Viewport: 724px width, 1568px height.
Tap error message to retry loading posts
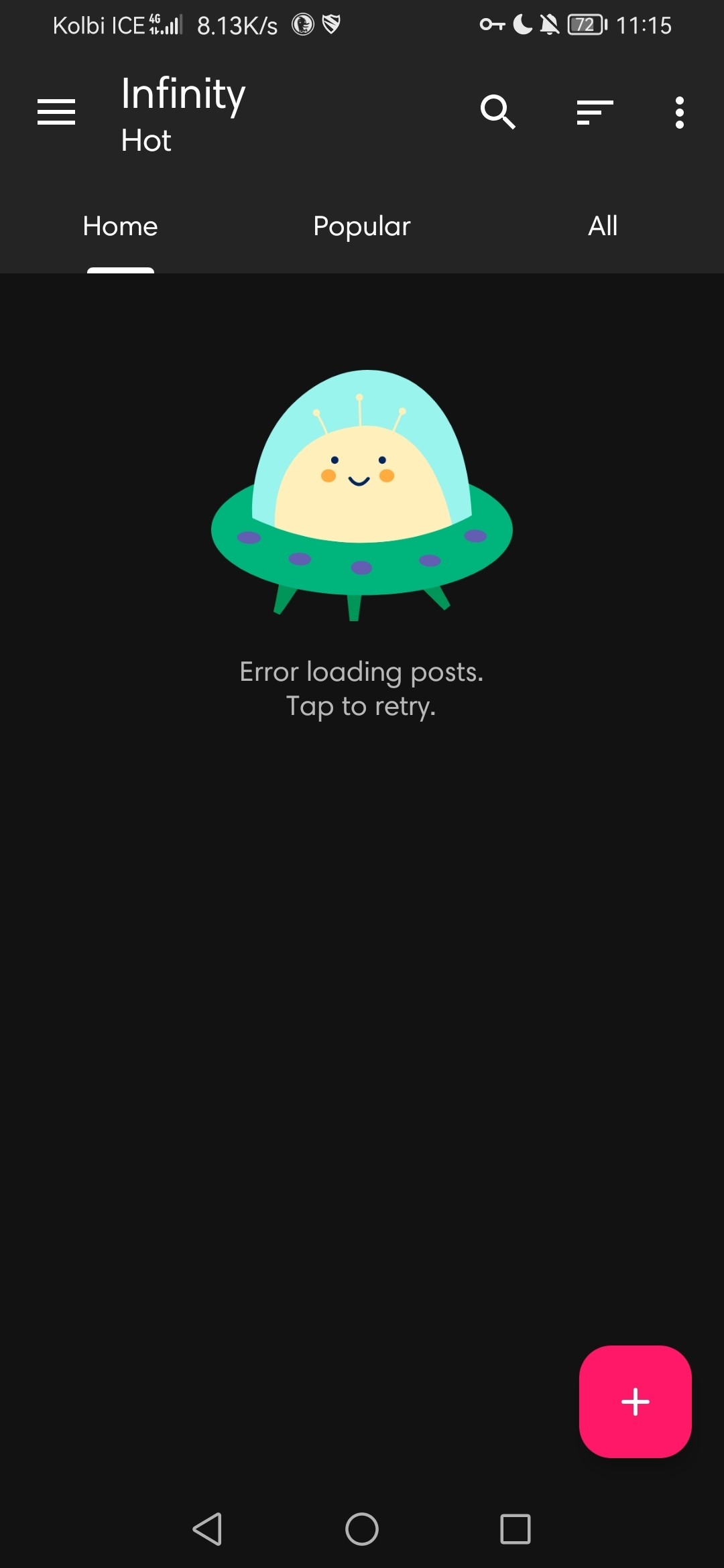coord(362,688)
